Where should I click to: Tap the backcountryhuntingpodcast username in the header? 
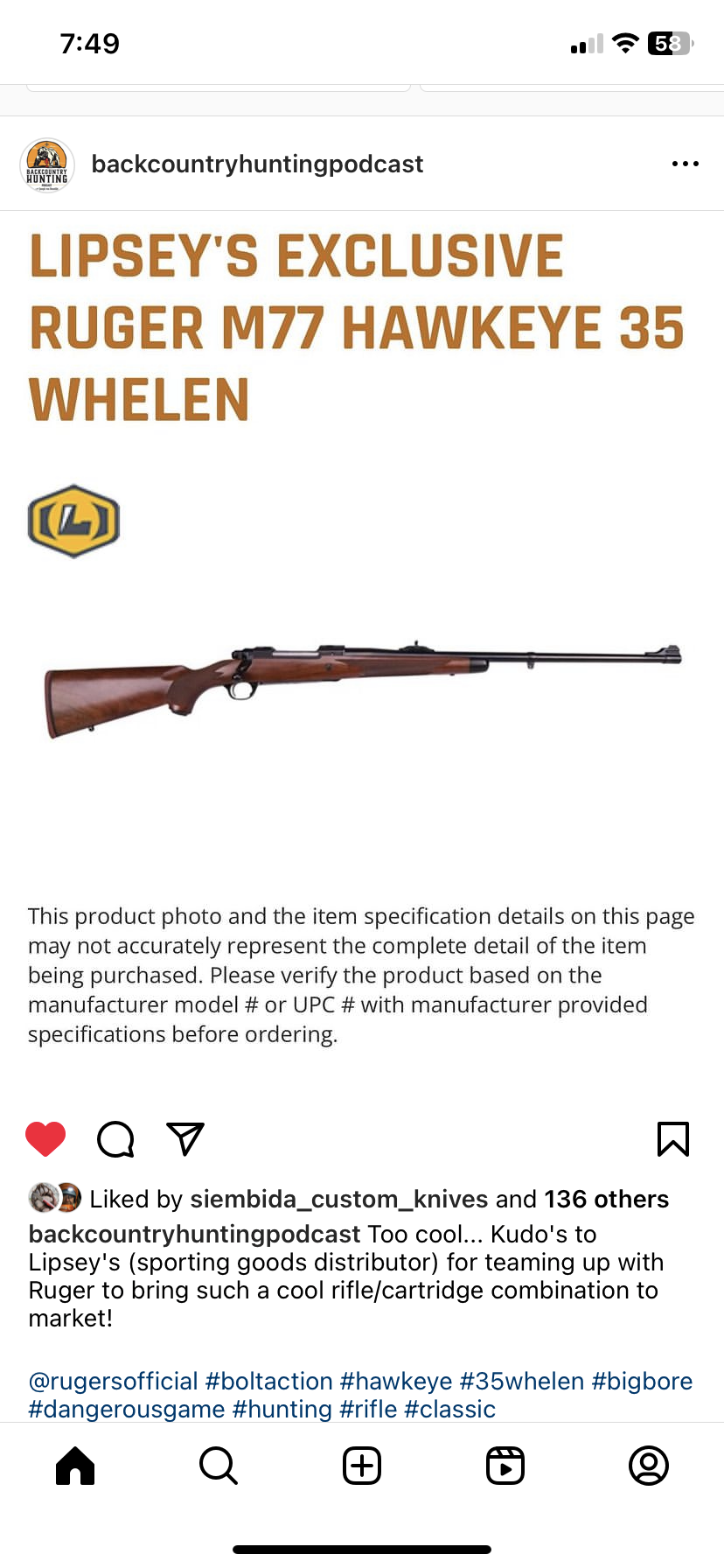[257, 164]
